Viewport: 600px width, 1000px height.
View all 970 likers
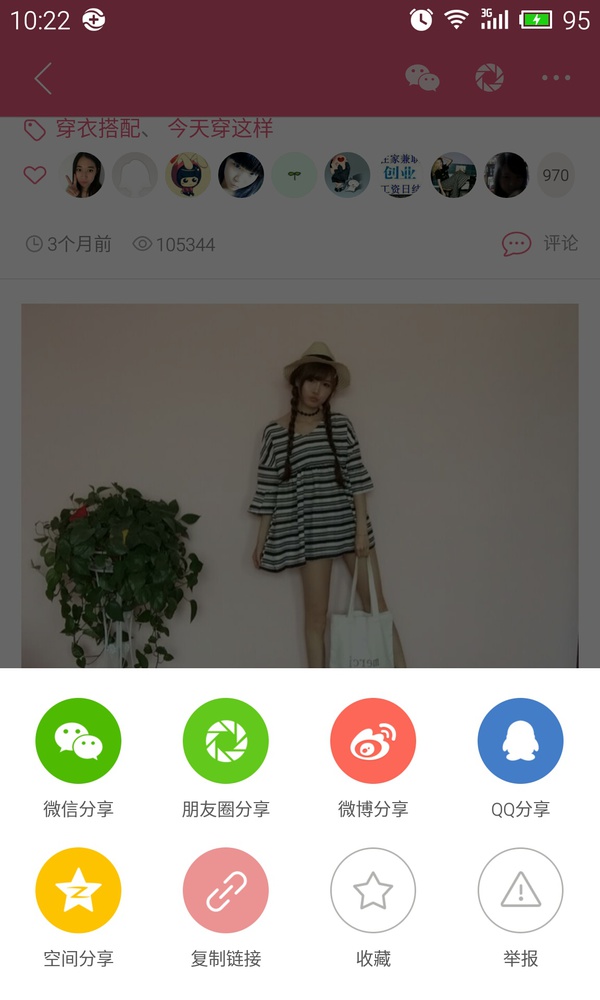555,175
